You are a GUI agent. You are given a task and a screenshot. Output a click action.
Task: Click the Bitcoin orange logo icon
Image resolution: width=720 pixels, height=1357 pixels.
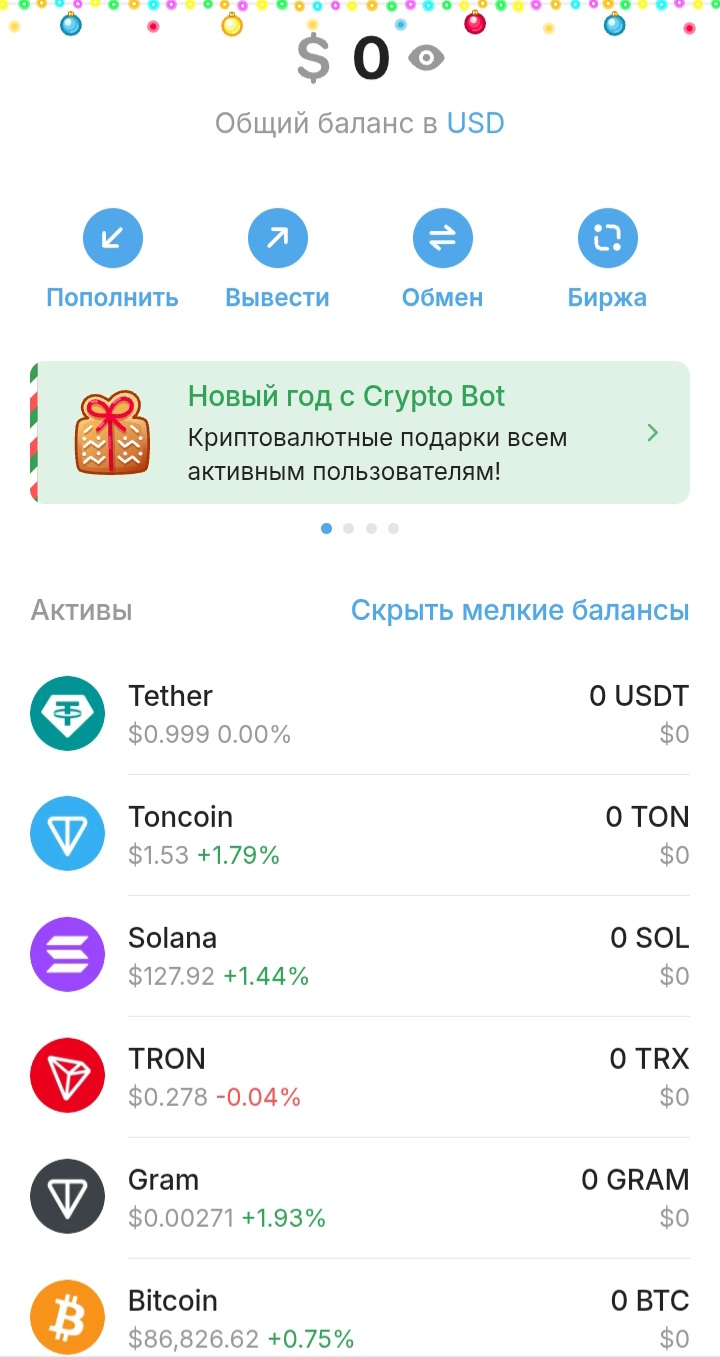[67, 1317]
